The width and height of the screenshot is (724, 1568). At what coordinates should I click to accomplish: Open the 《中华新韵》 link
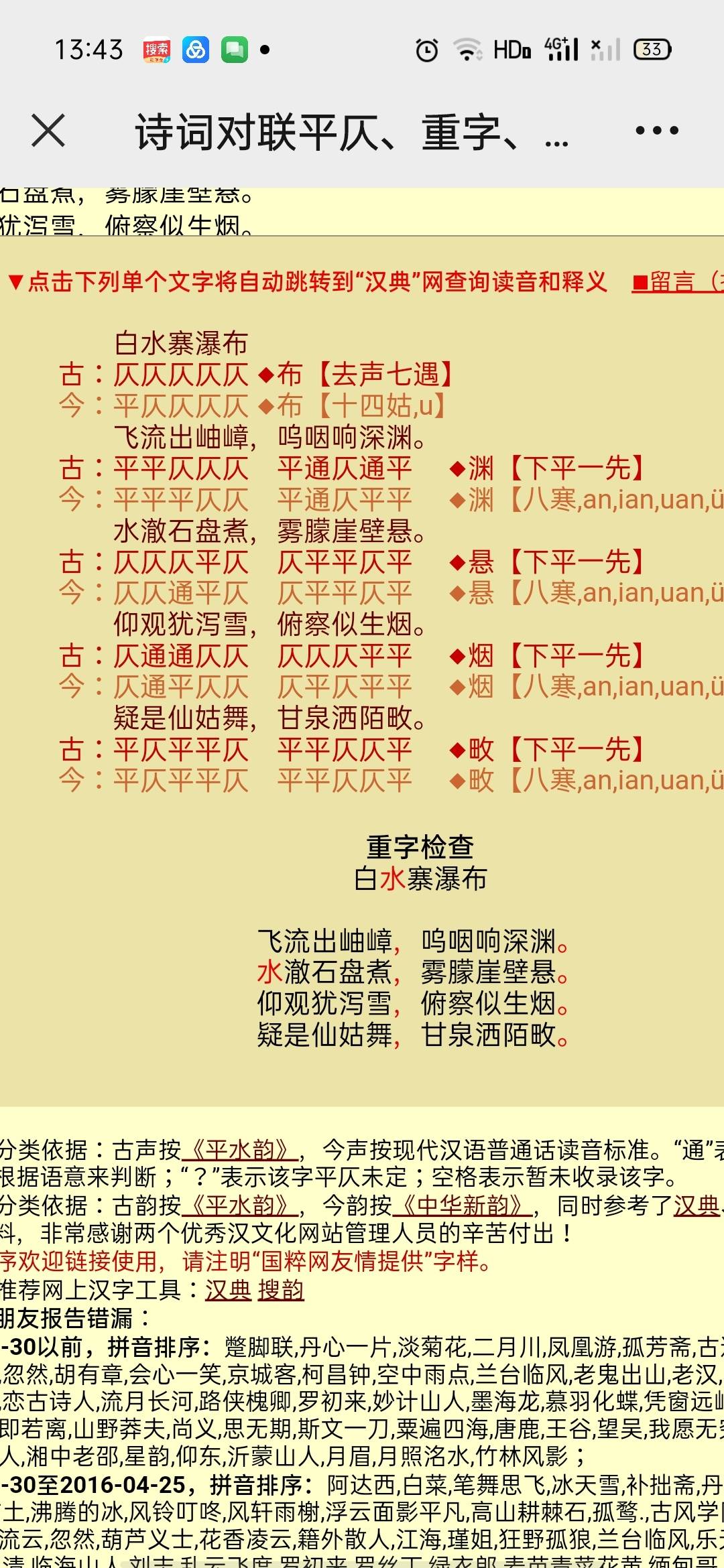click(x=463, y=1205)
